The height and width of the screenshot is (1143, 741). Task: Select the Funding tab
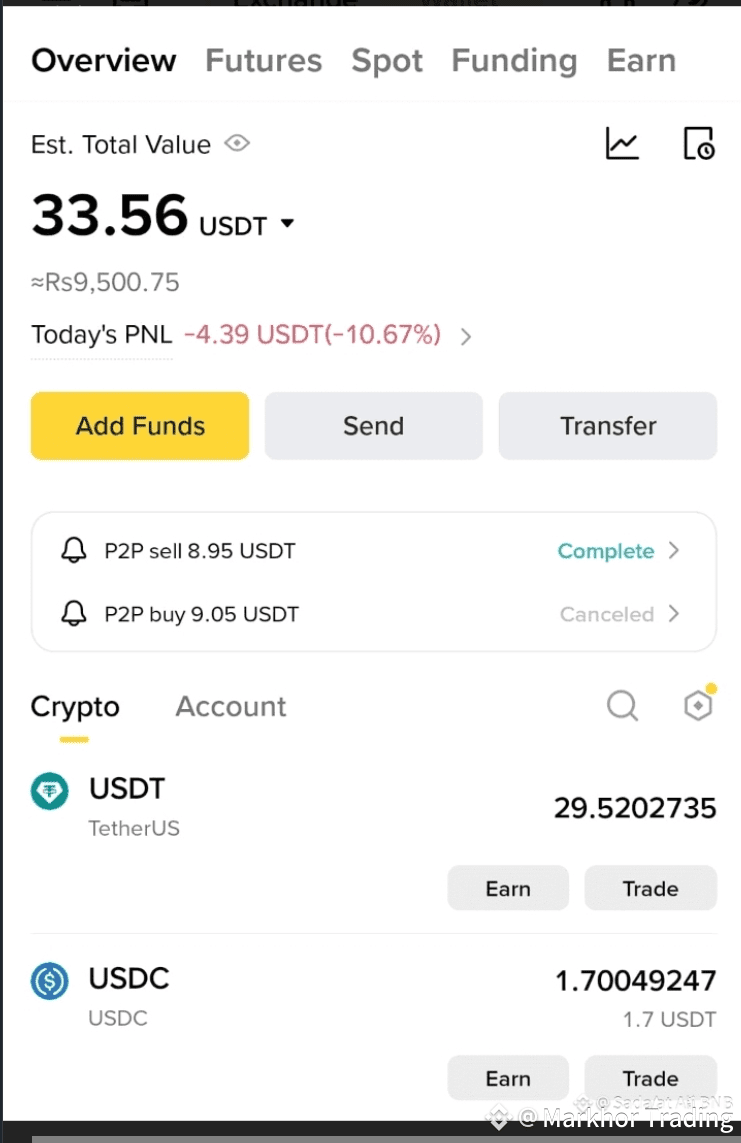[x=514, y=61]
